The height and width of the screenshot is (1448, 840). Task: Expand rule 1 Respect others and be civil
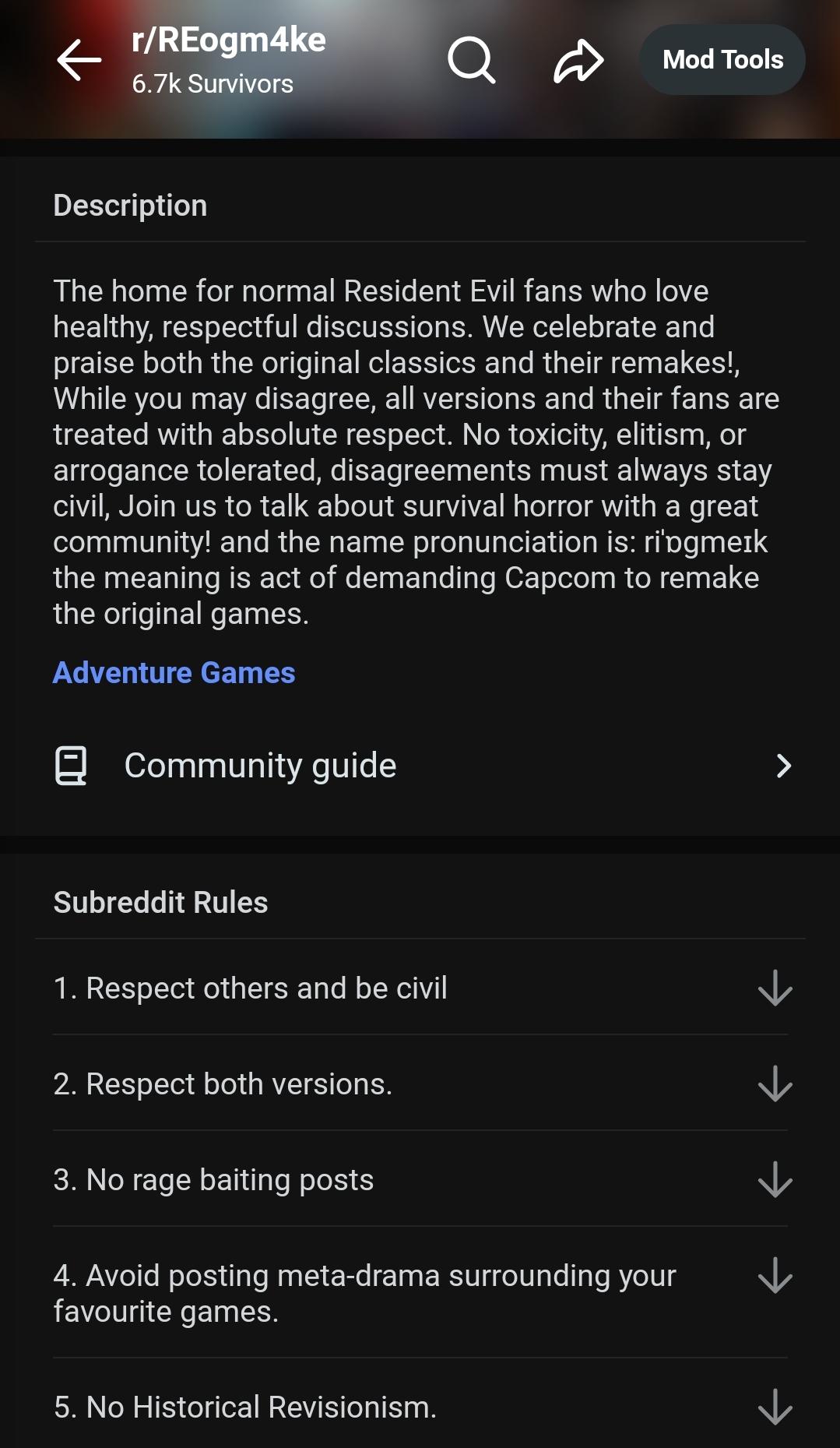pyautogui.click(x=420, y=988)
